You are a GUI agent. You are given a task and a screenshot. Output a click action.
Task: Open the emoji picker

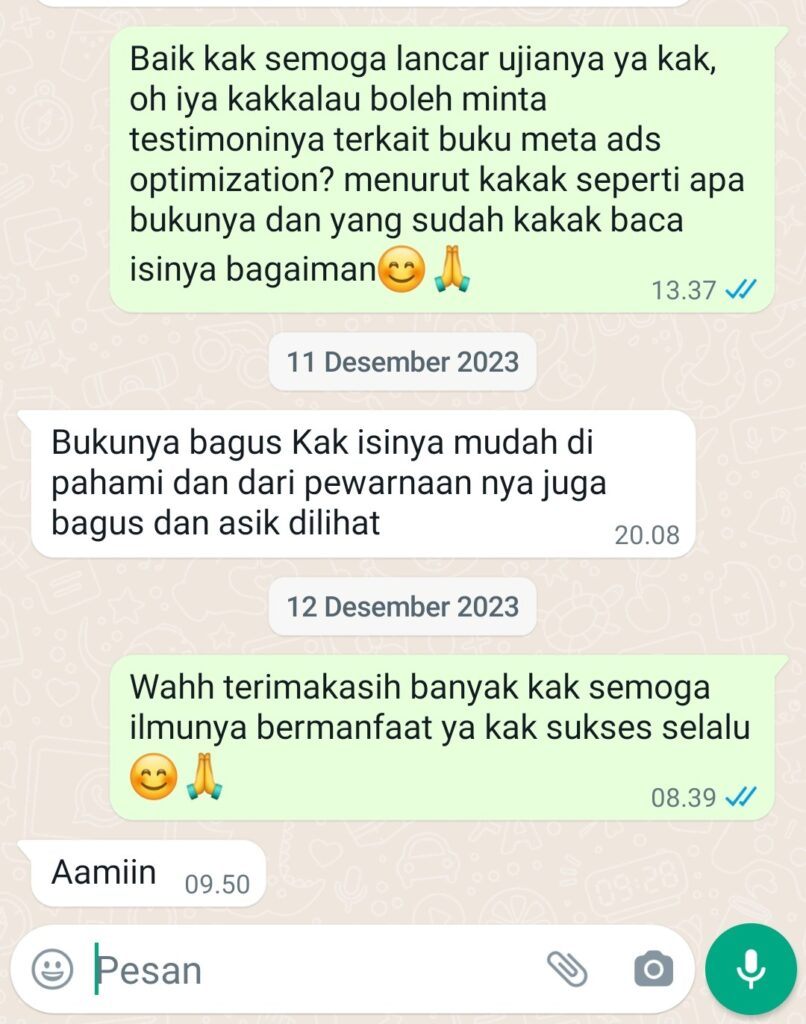(x=52, y=969)
